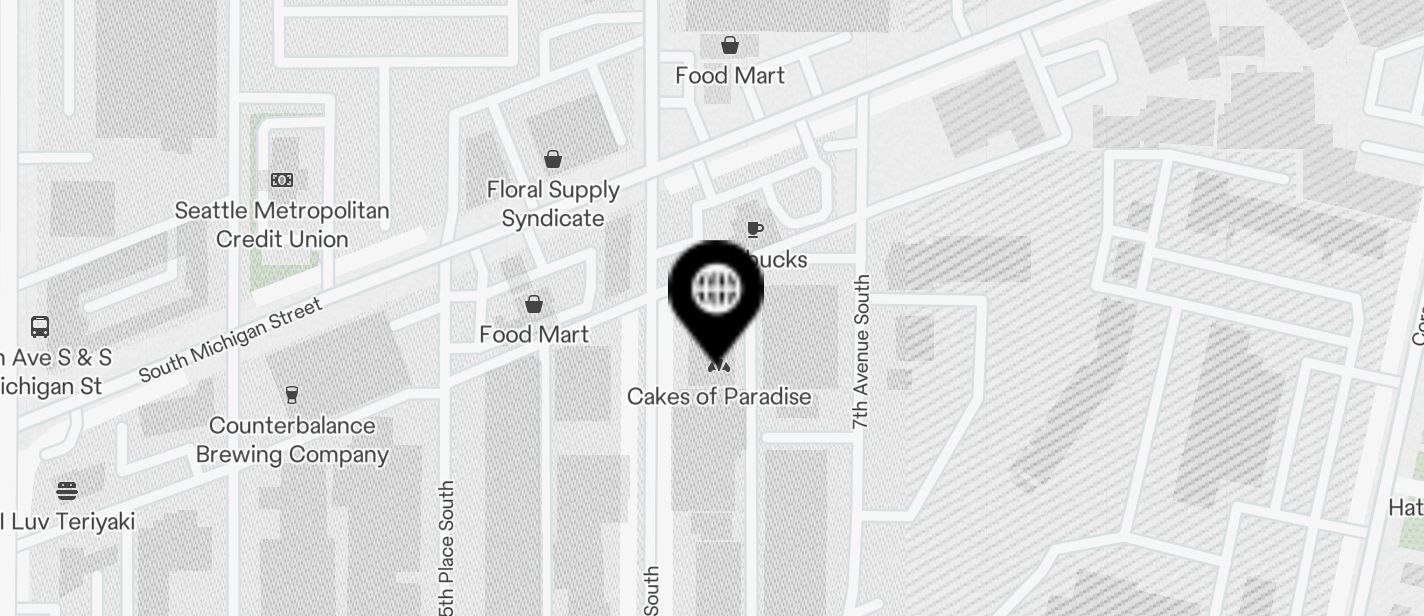Tap the black globe location pin
This screenshot has width=1424, height=616.
716,291
